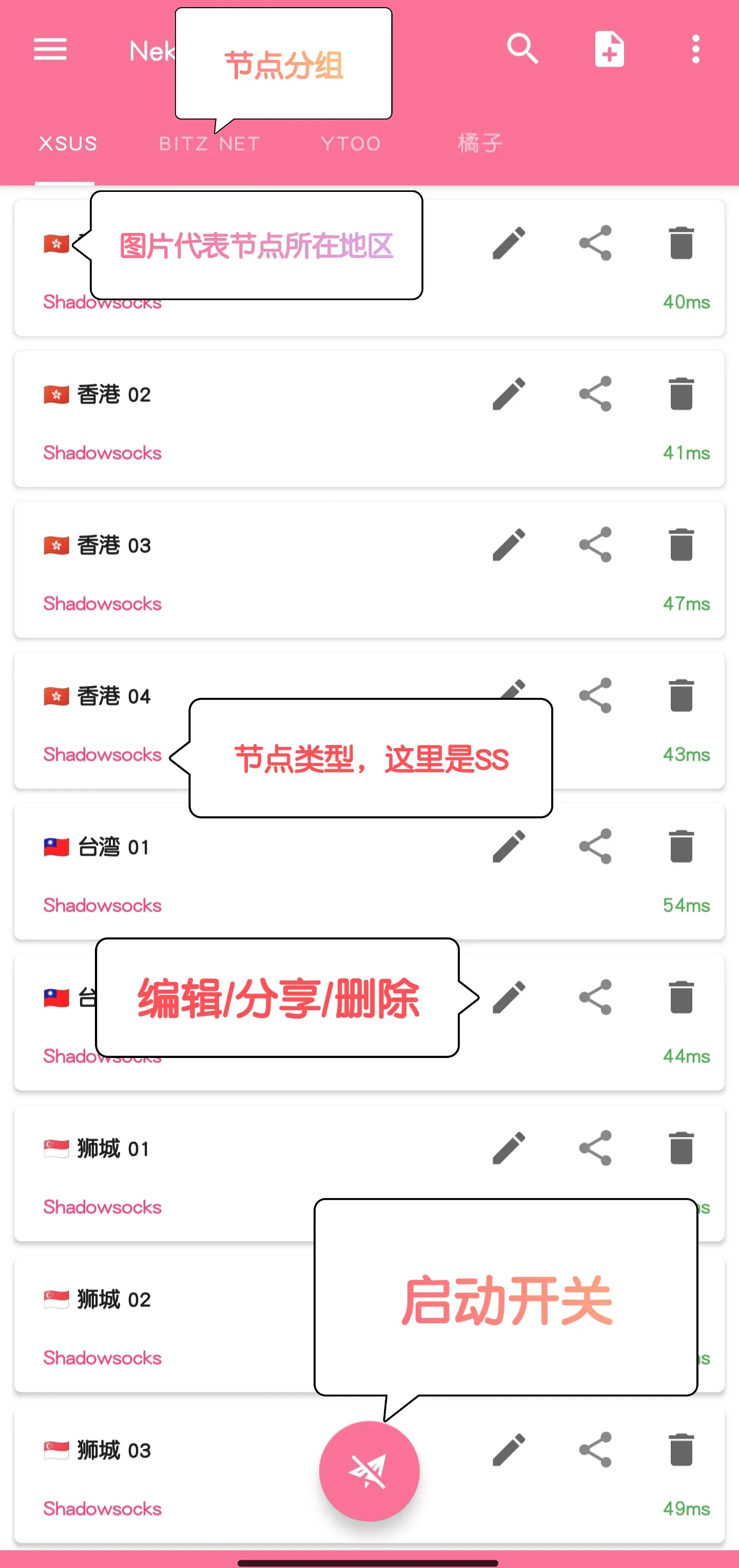Open the 橘子 node group
Image resolution: width=739 pixels, height=1568 pixels.
tap(478, 144)
